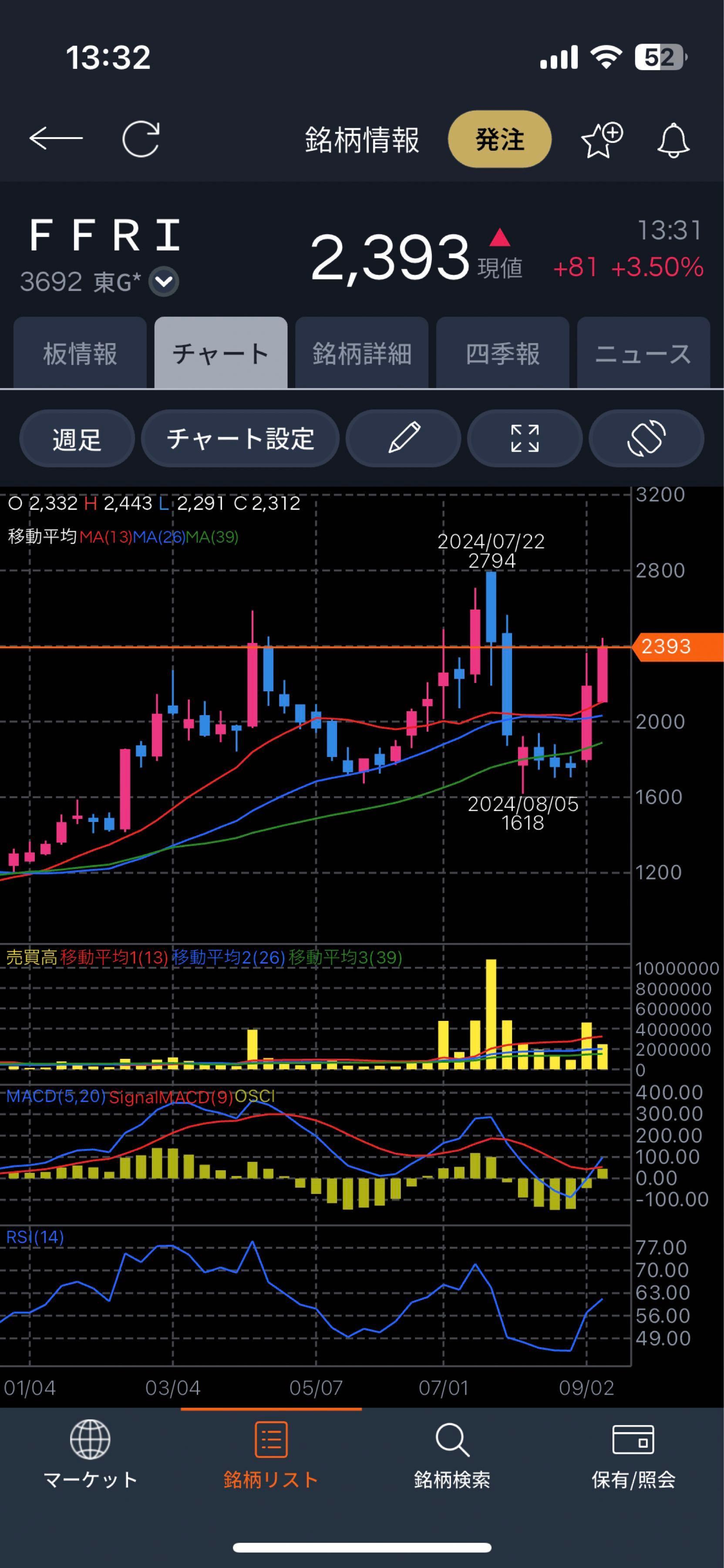
Task: Rotate the chart orientation
Action: [x=646, y=438]
